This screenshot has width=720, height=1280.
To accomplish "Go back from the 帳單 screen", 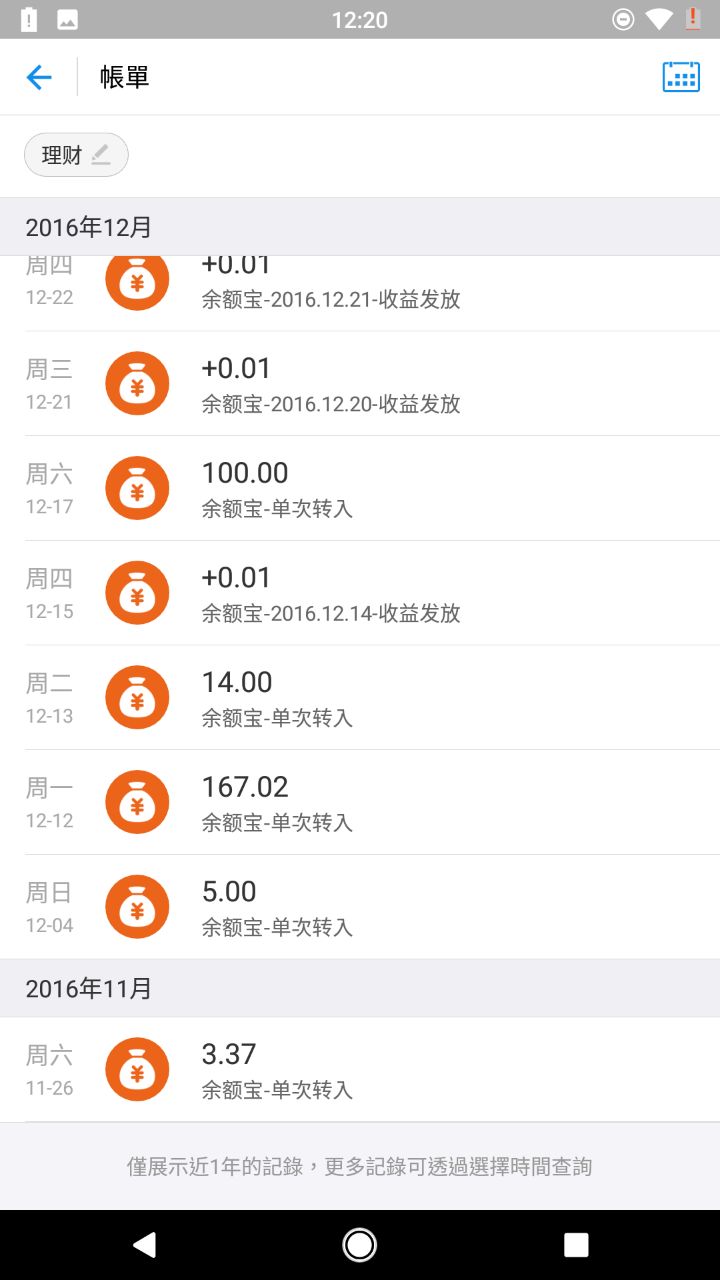I will coord(39,77).
